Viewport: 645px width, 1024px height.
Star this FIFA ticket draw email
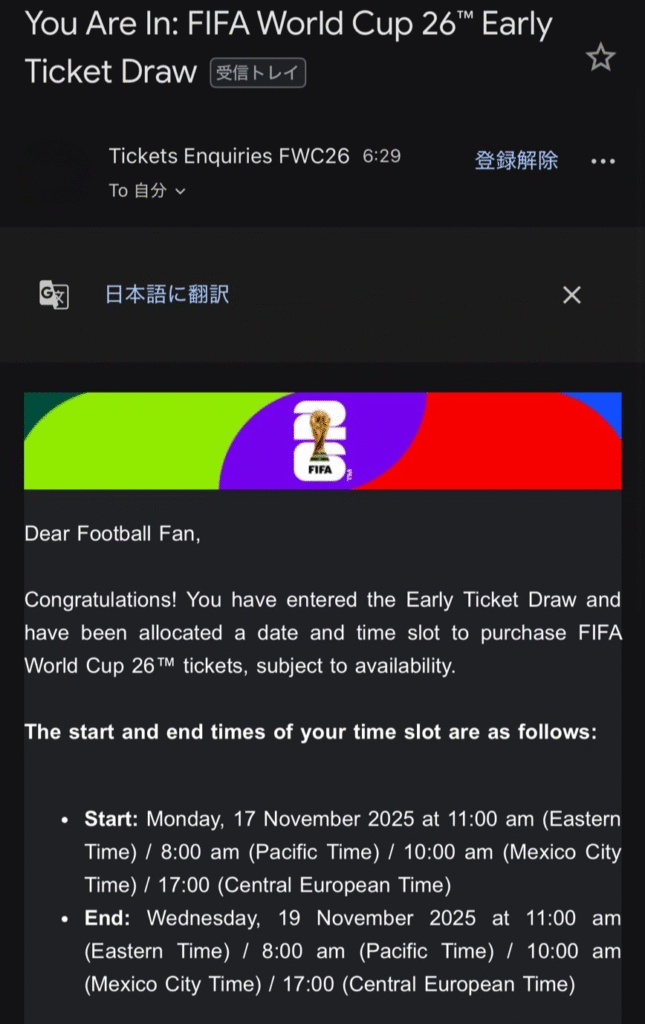tap(600, 58)
